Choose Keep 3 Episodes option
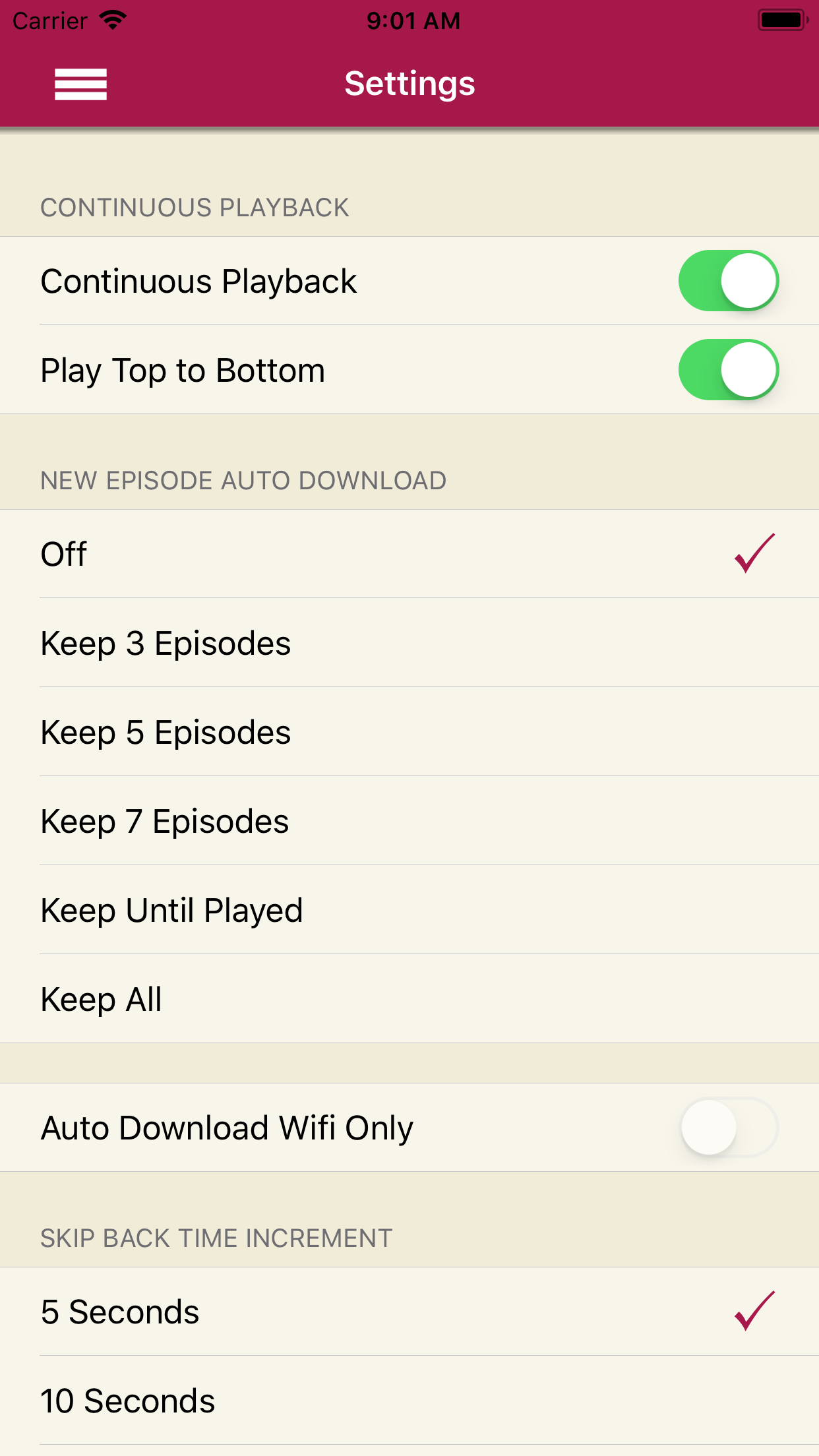The height and width of the screenshot is (1456, 819). tap(409, 643)
